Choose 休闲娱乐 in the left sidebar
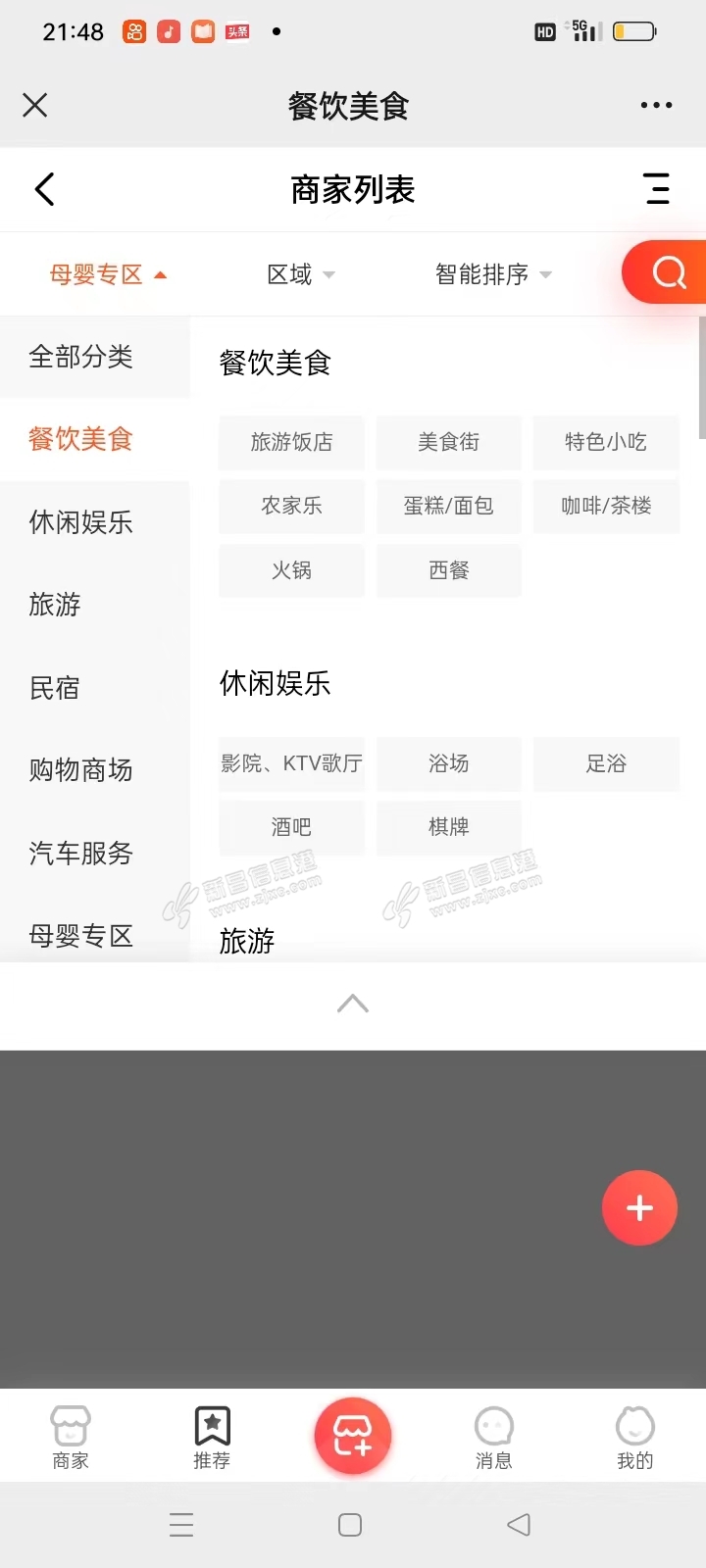 80,522
